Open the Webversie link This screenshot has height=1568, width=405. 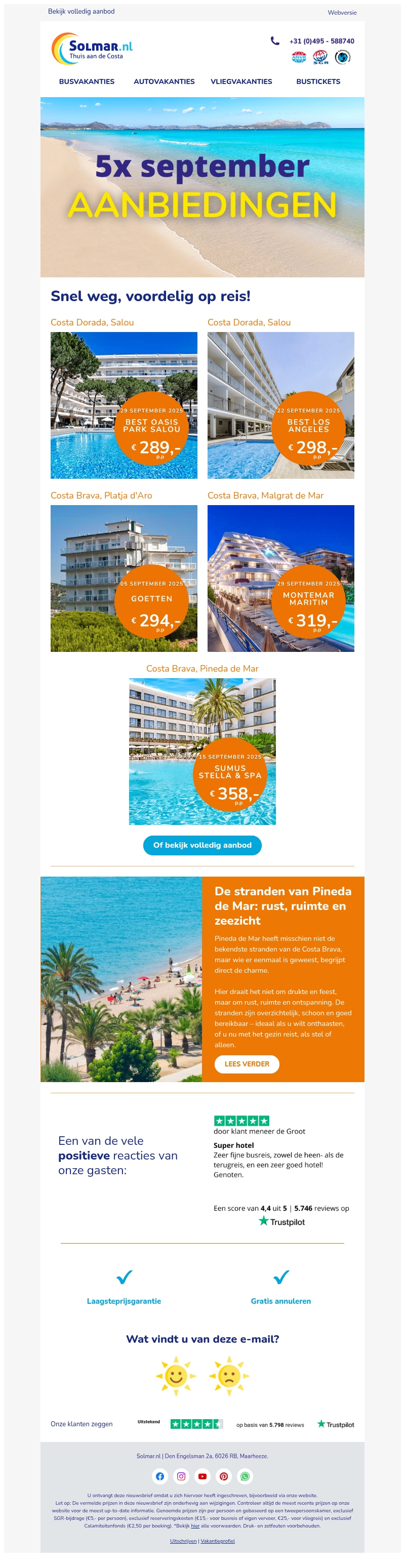342,13
